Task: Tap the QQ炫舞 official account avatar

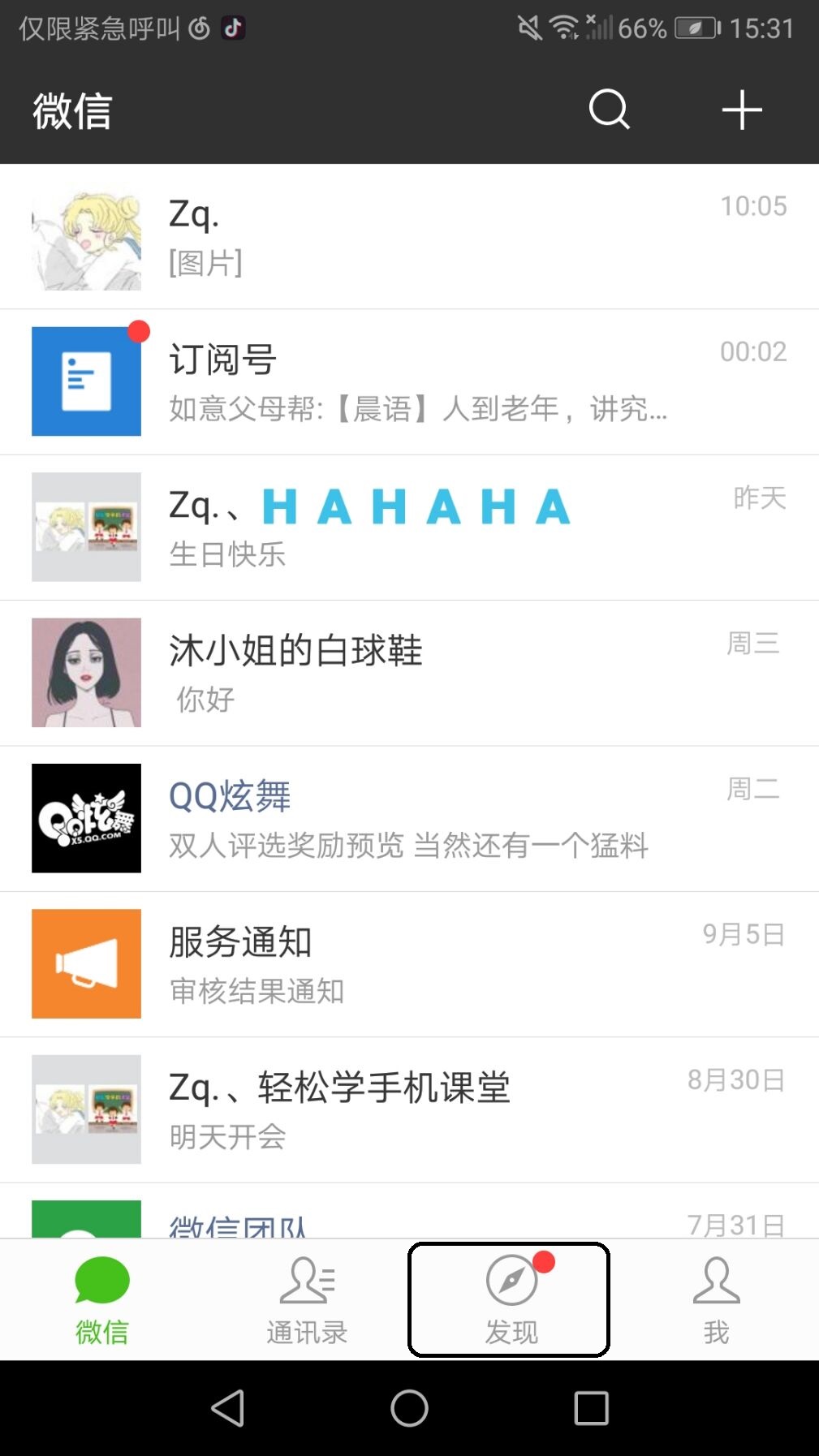Action: 86,818
